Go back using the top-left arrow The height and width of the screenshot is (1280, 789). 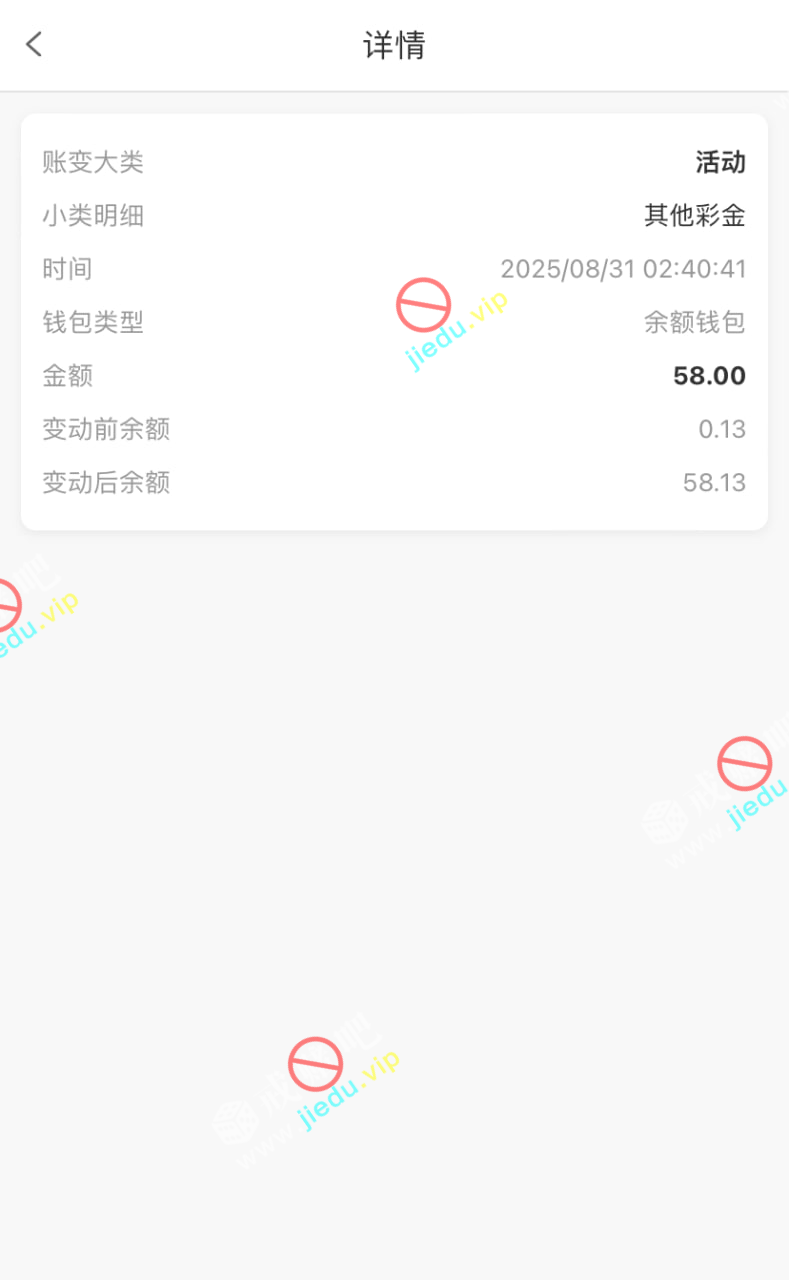(34, 44)
